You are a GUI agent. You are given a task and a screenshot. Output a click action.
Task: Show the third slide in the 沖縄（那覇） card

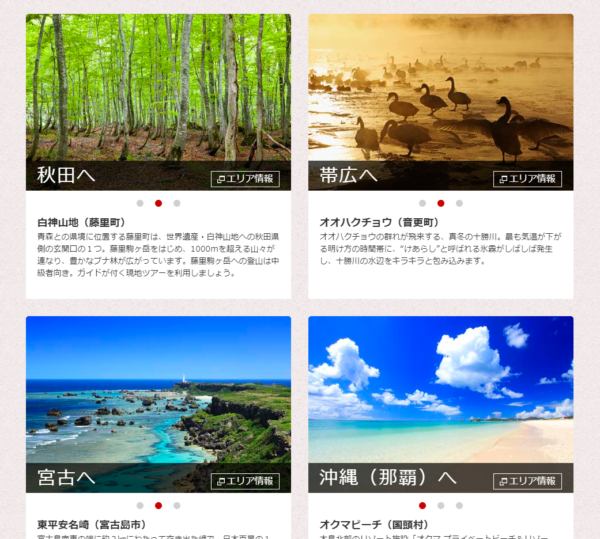459,505
